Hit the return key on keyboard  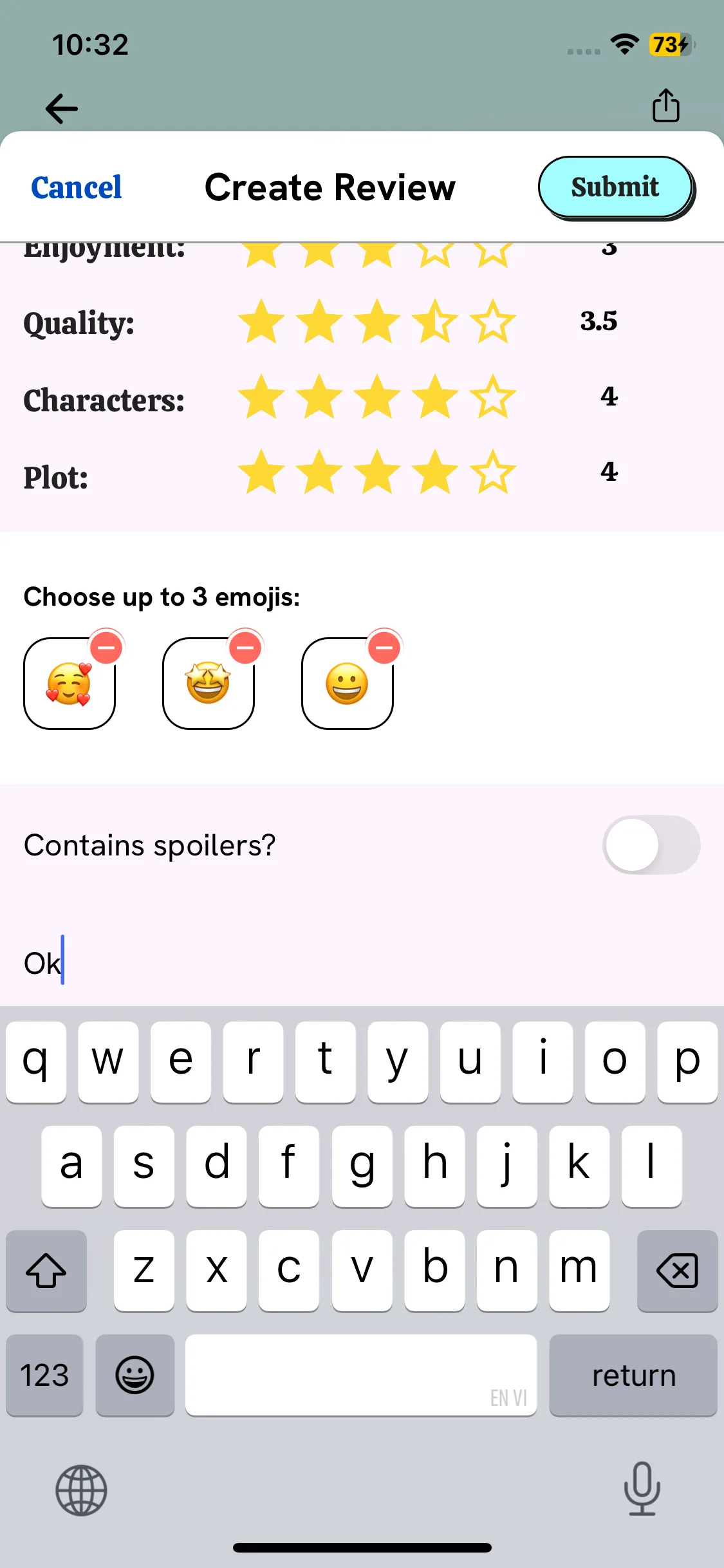(x=633, y=1376)
